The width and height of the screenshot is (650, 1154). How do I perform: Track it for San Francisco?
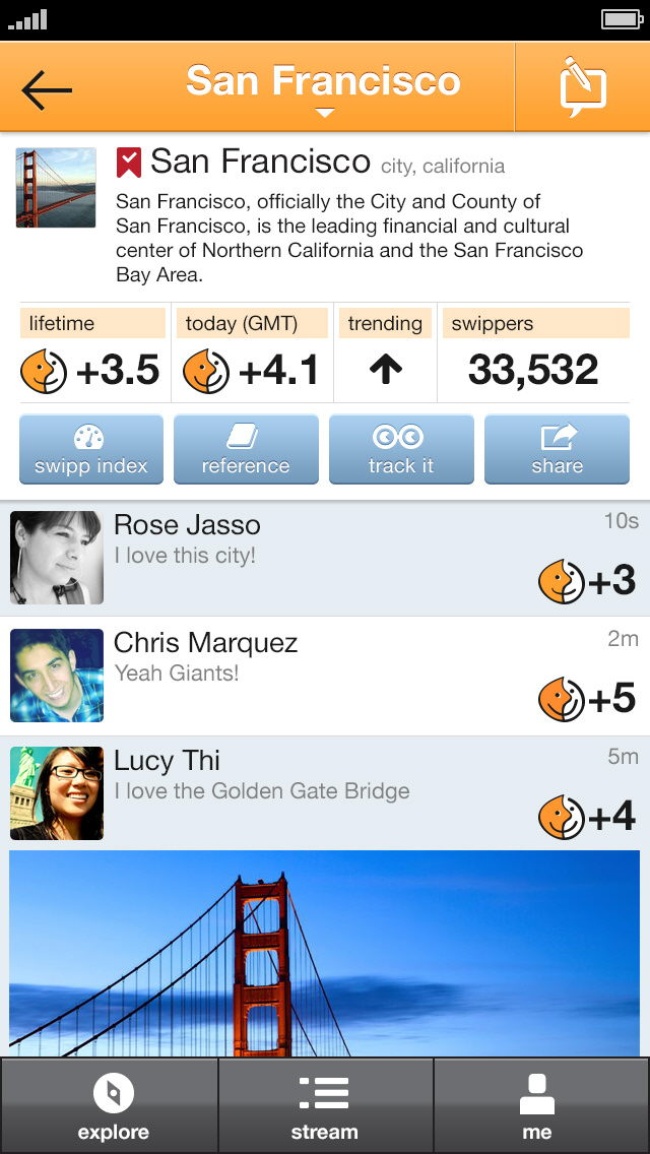tap(401, 450)
